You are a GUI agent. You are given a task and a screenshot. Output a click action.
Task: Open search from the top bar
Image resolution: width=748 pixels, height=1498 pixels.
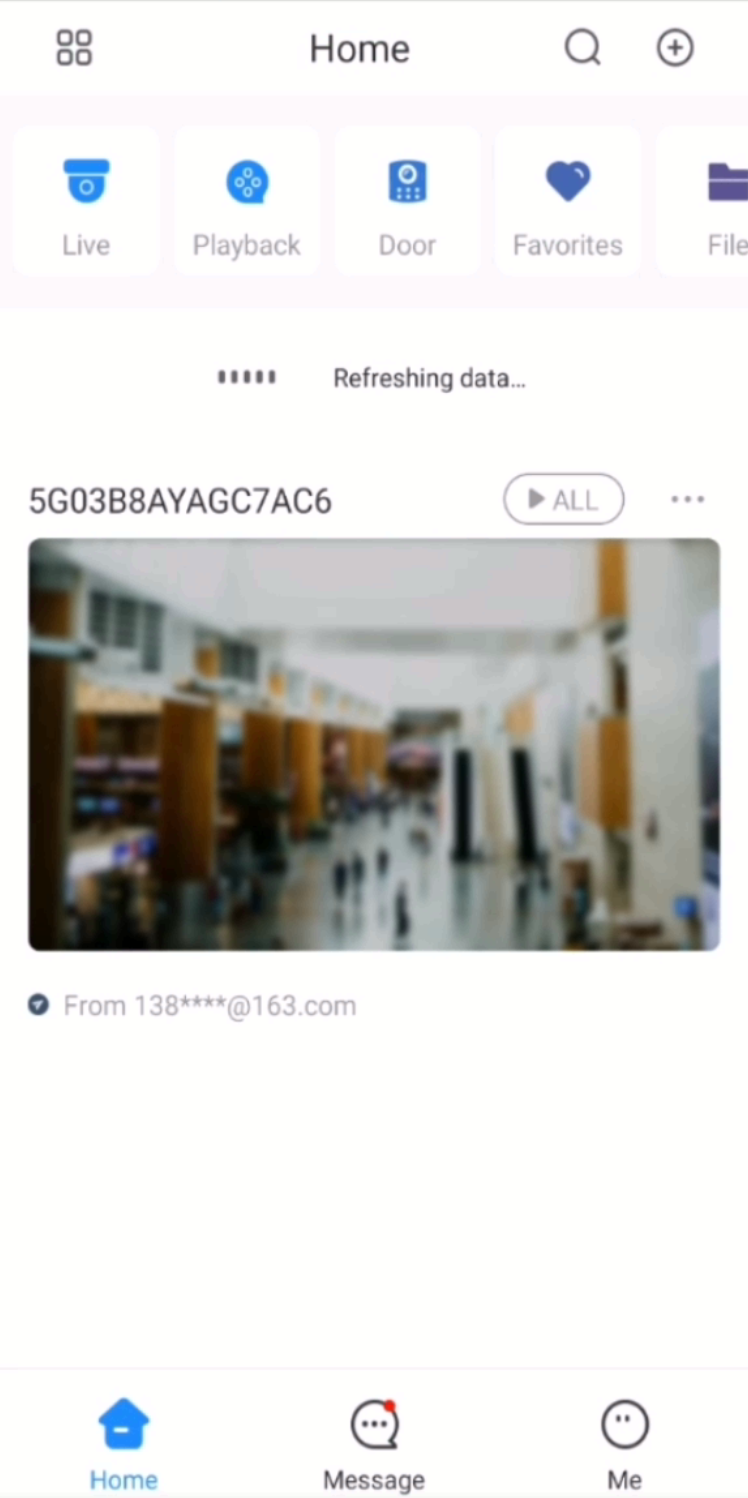coord(582,47)
